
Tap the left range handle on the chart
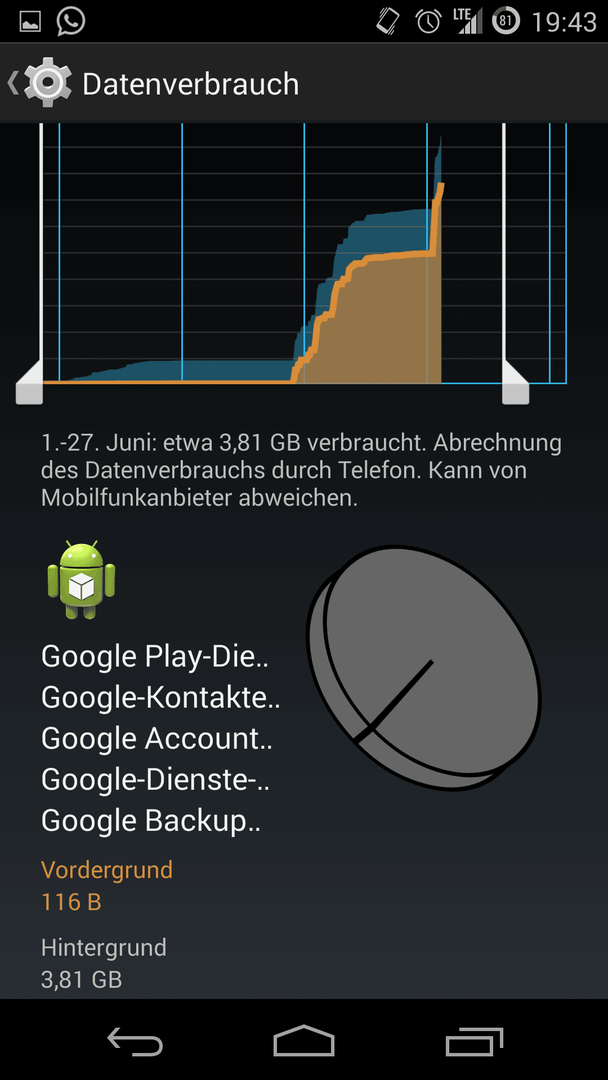(30, 384)
